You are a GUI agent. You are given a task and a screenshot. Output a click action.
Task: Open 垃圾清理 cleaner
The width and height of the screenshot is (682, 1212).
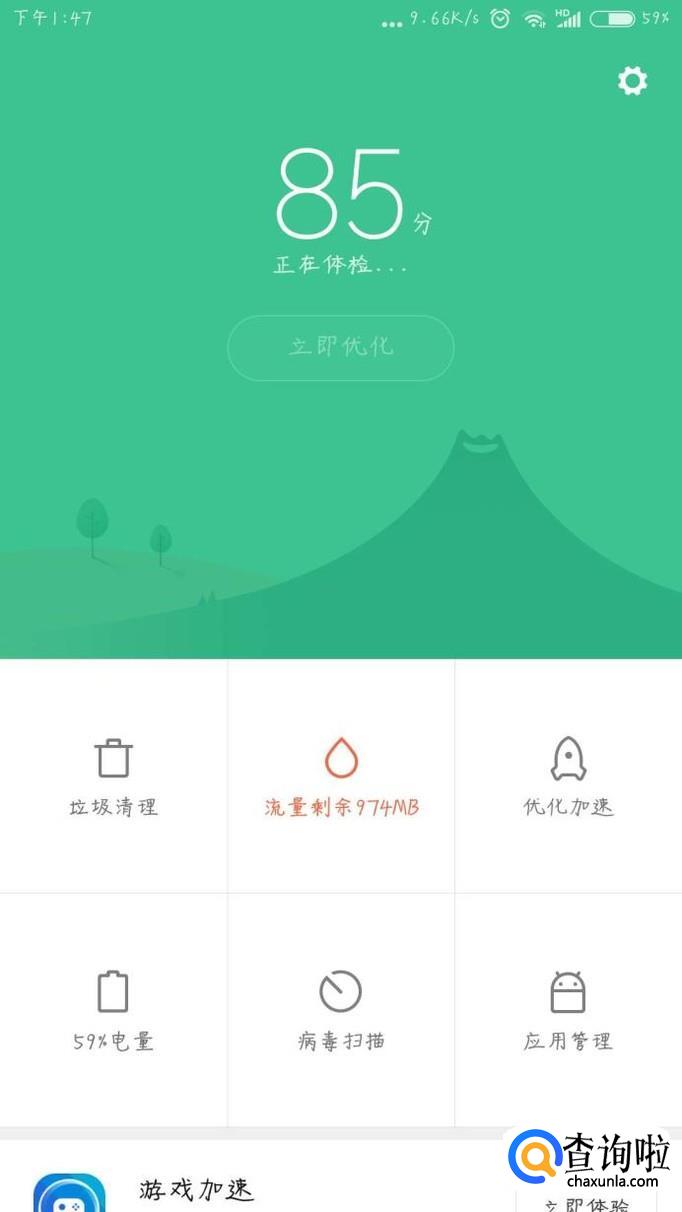tap(113, 777)
